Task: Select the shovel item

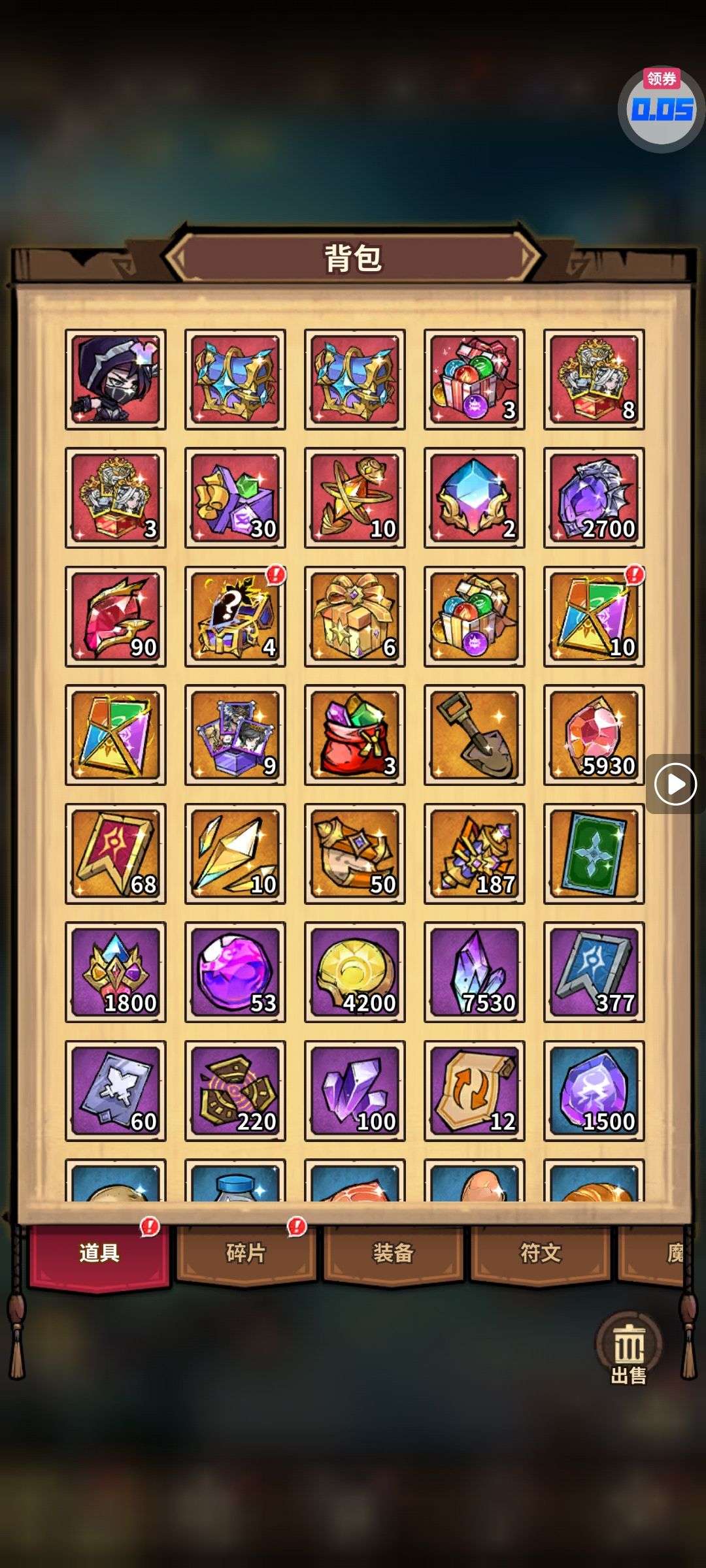Action: (x=475, y=734)
